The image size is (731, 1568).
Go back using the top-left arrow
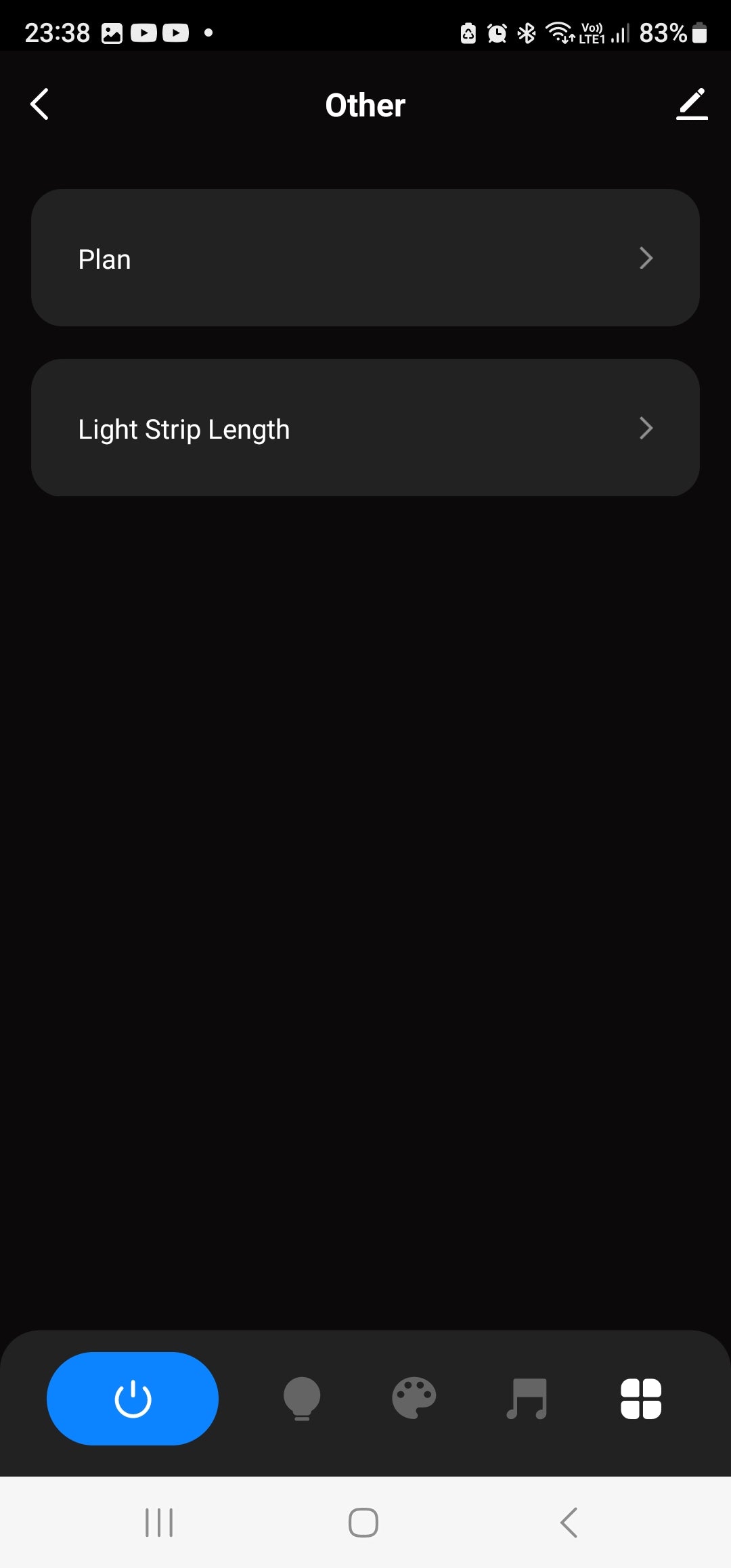pos(40,104)
